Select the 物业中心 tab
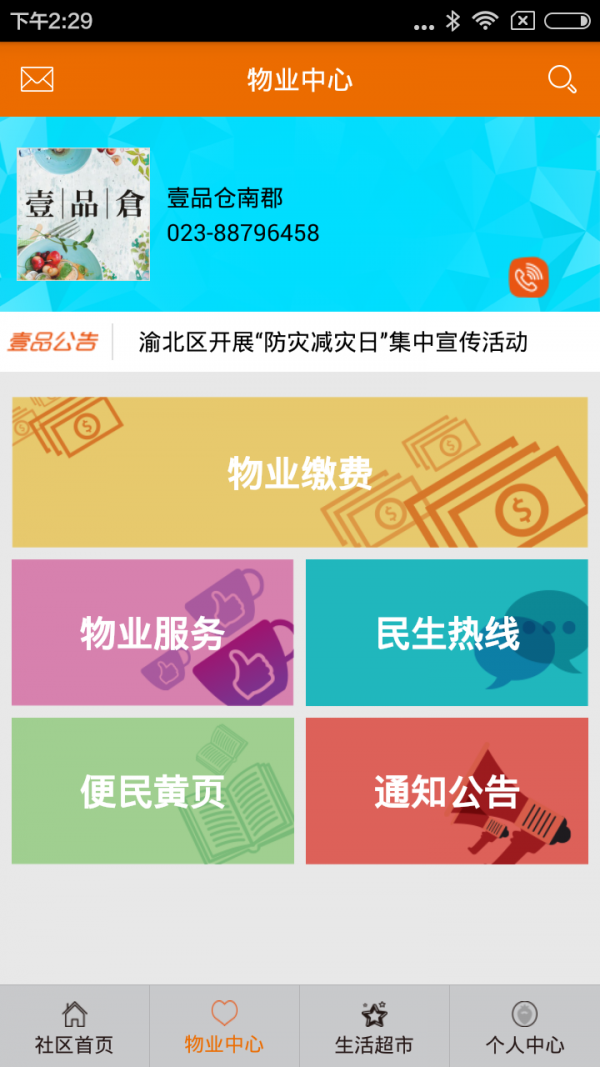The image size is (600, 1067). 225,1028
